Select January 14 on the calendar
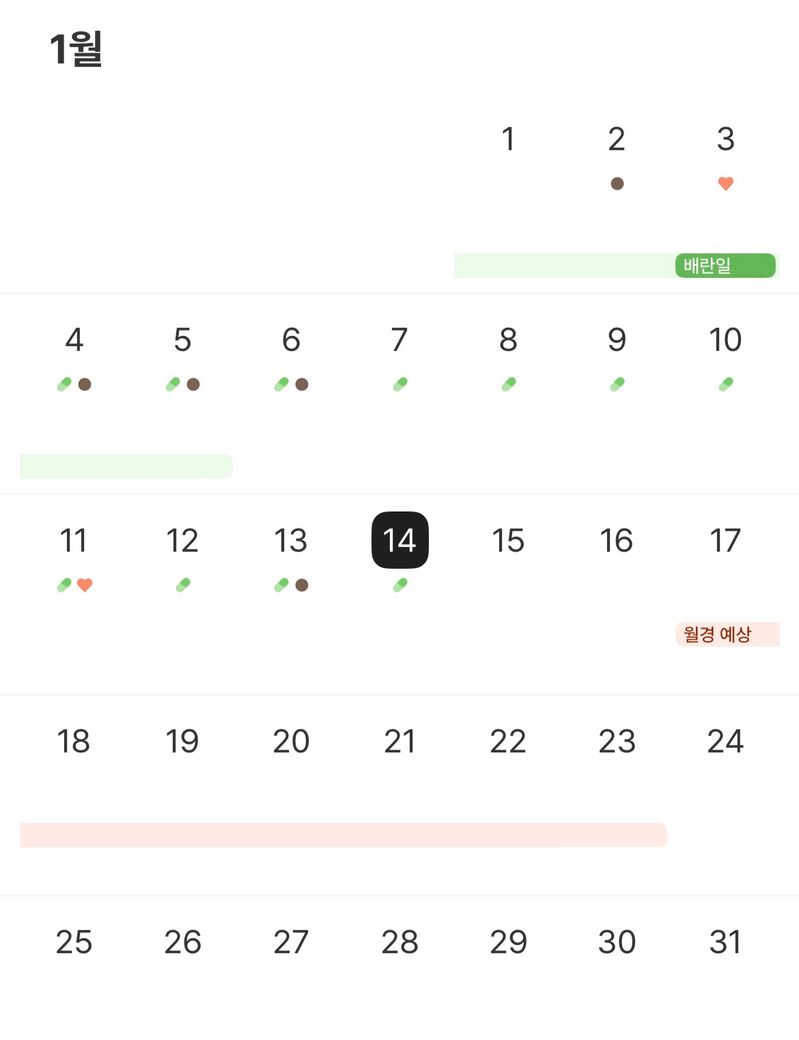799x1040 pixels. click(x=400, y=541)
